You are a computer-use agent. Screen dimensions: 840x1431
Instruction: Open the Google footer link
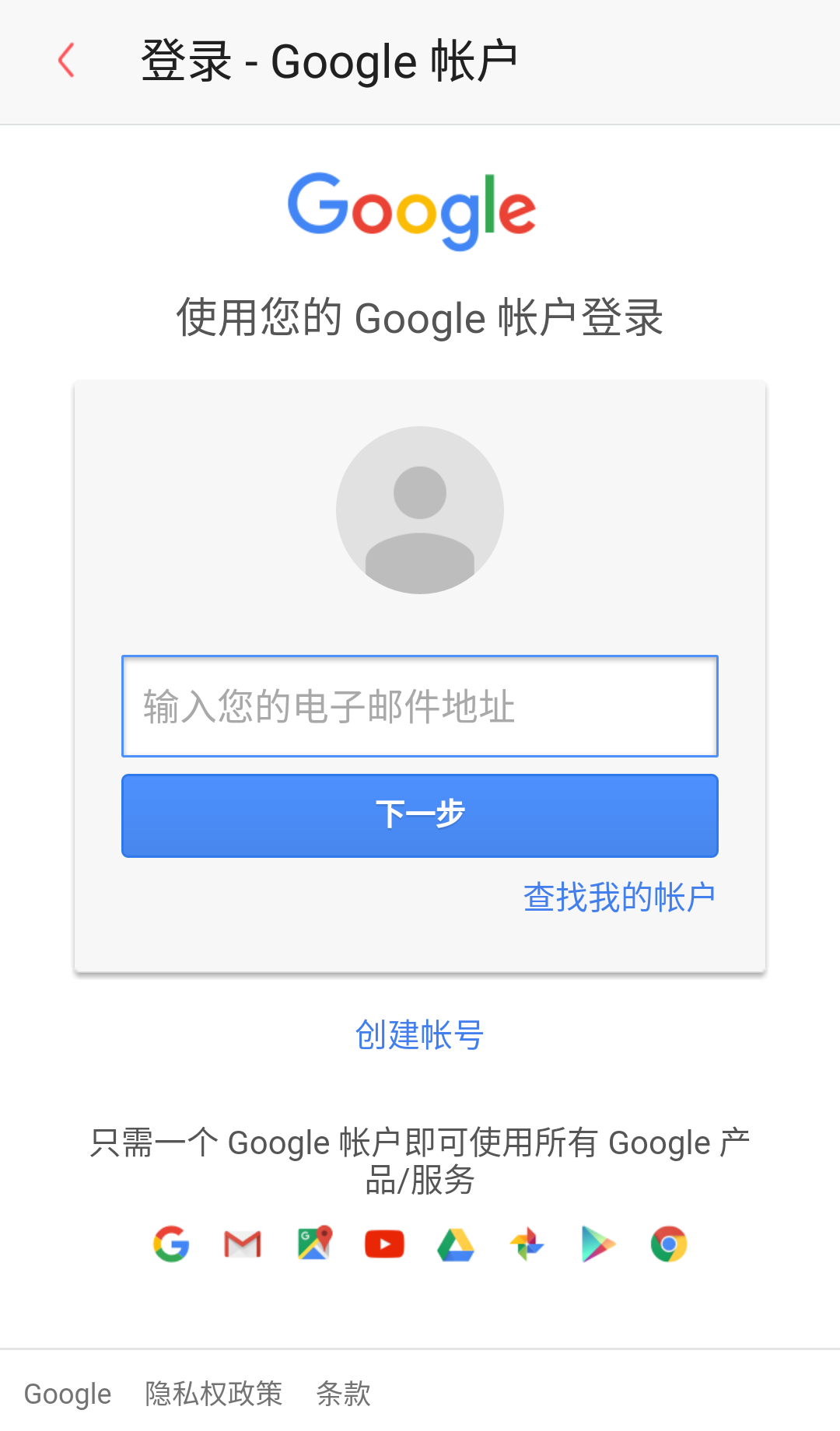[68, 1394]
